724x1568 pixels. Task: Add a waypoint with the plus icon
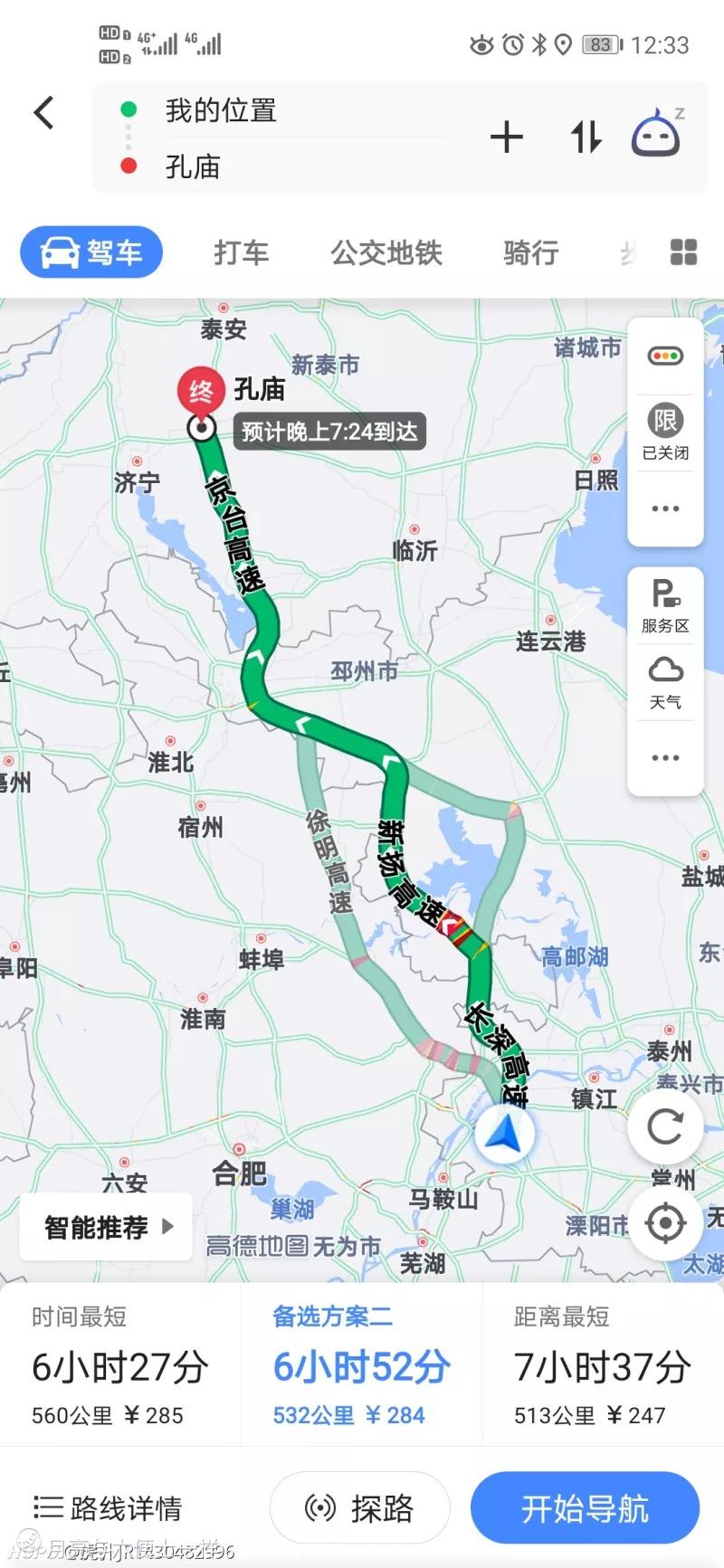[507, 138]
